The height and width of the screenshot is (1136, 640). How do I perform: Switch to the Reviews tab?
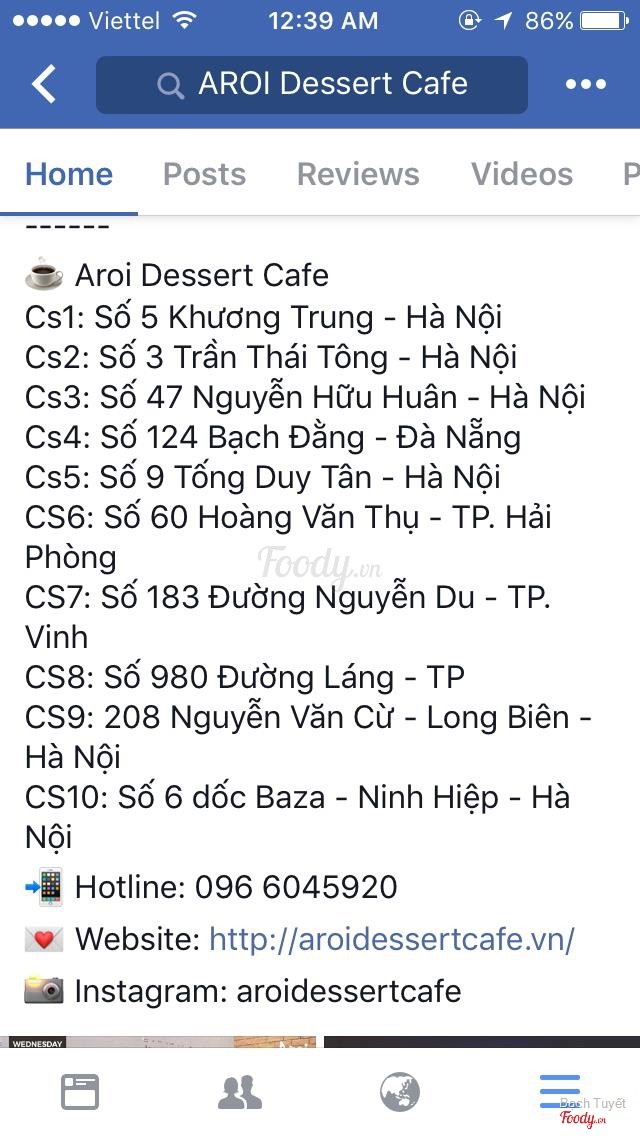(x=358, y=174)
